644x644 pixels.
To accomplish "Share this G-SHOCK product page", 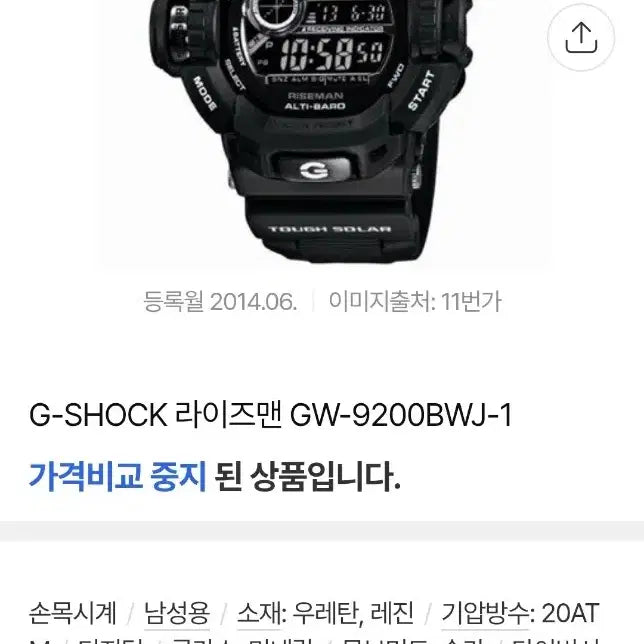I will [580, 39].
